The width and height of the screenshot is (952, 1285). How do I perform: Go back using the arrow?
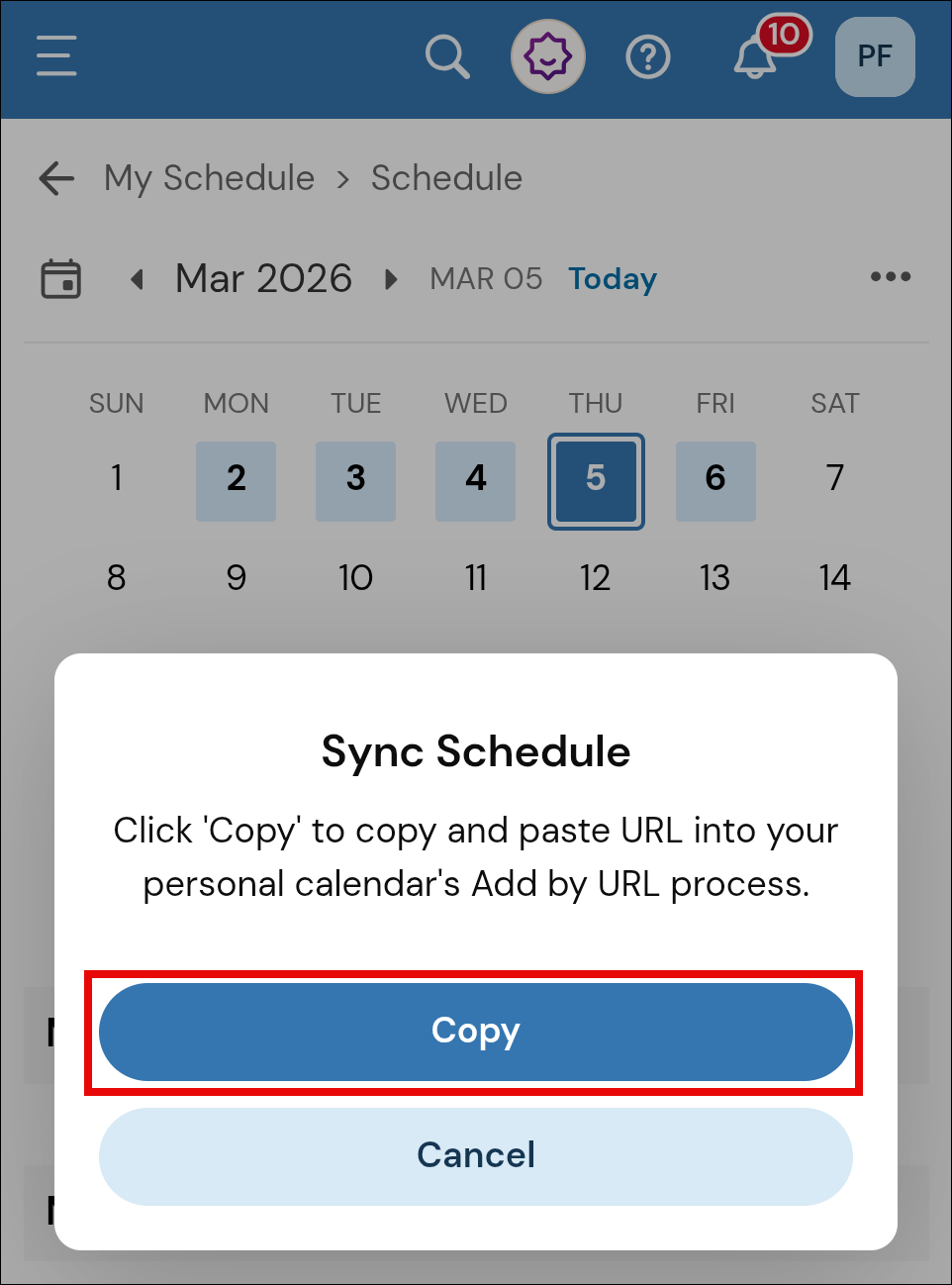click(56, 178)
